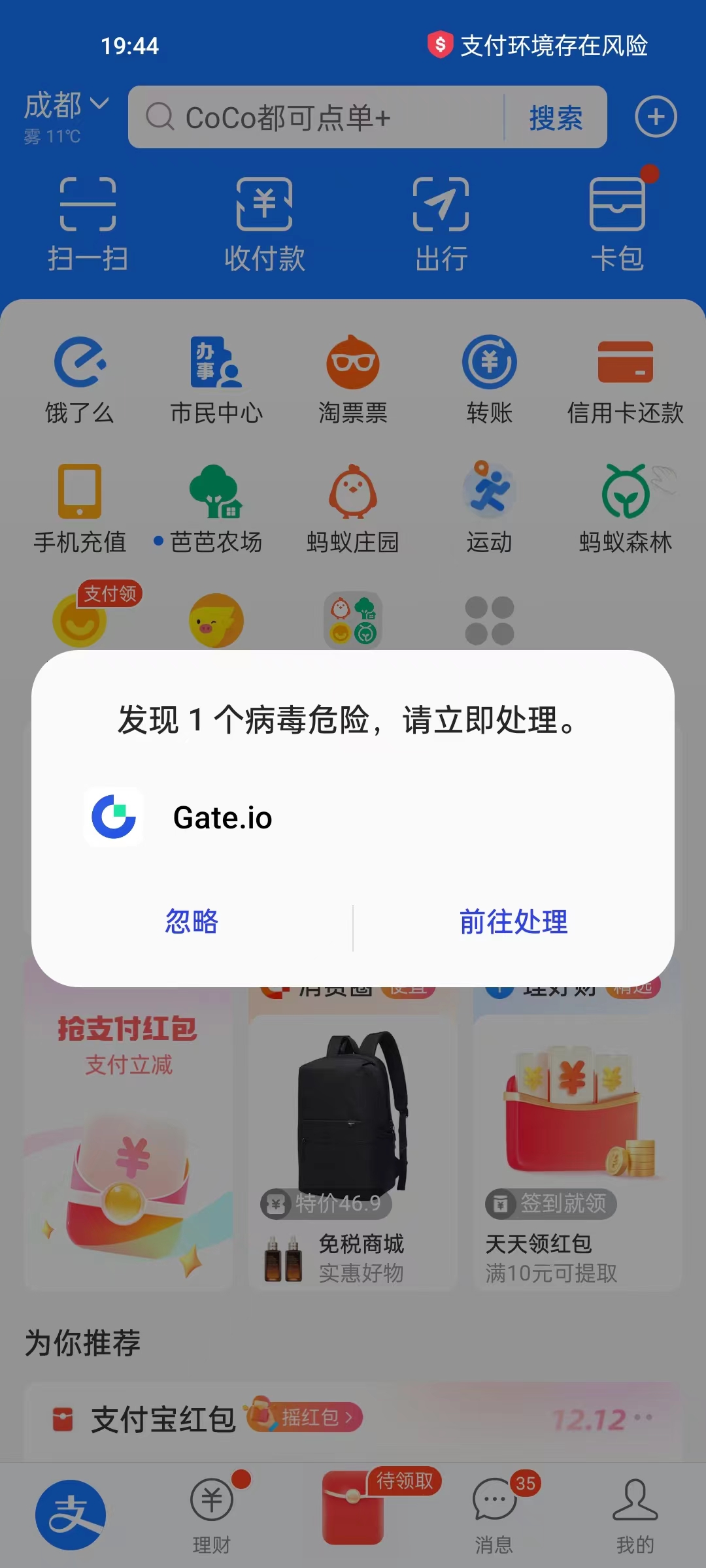Tap 忽略 to ignore the virus warning
Image resolution: width=706 pixels, height=1568 pixels.
click(x=192, y=922)
